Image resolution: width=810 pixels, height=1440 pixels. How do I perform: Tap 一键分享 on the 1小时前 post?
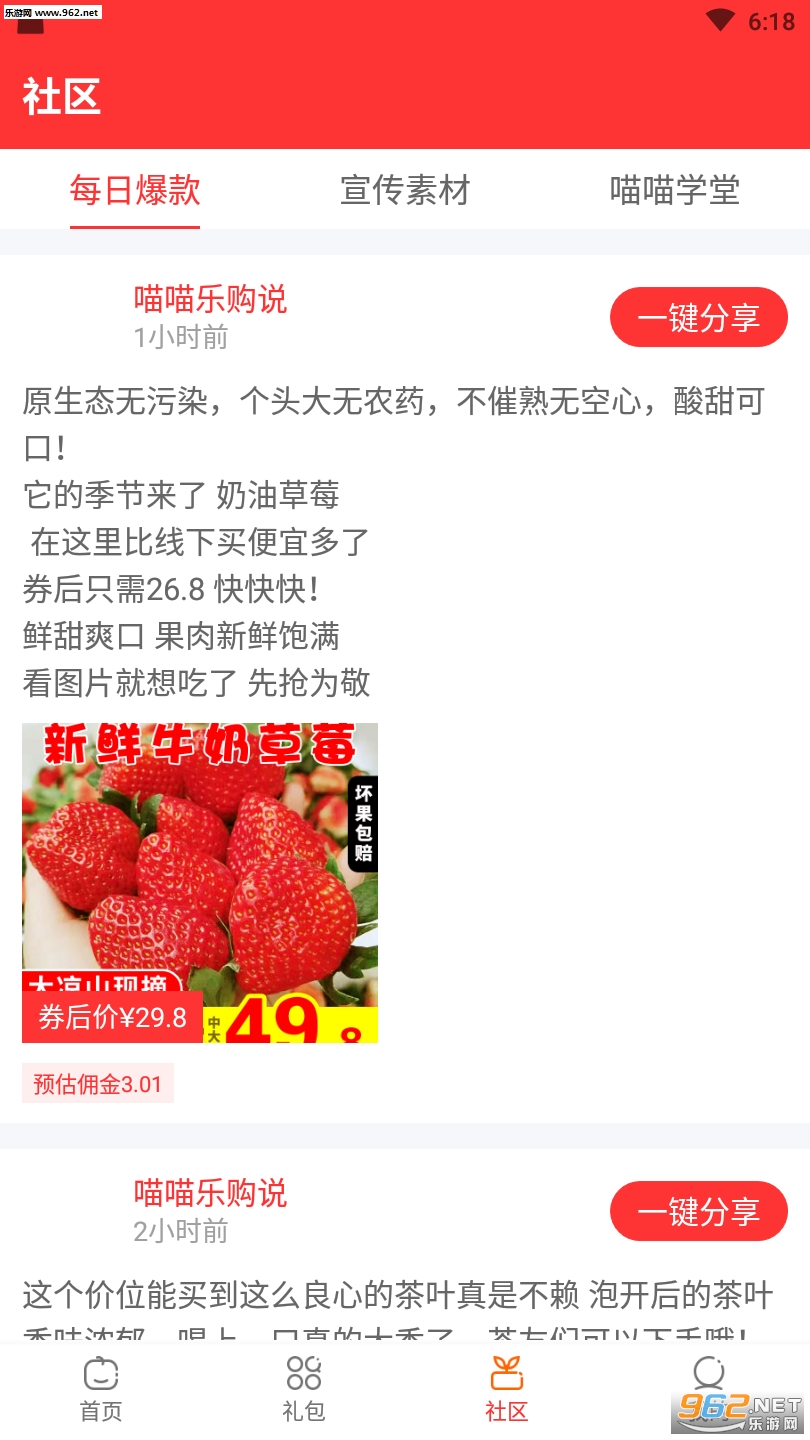click(698, 318)
